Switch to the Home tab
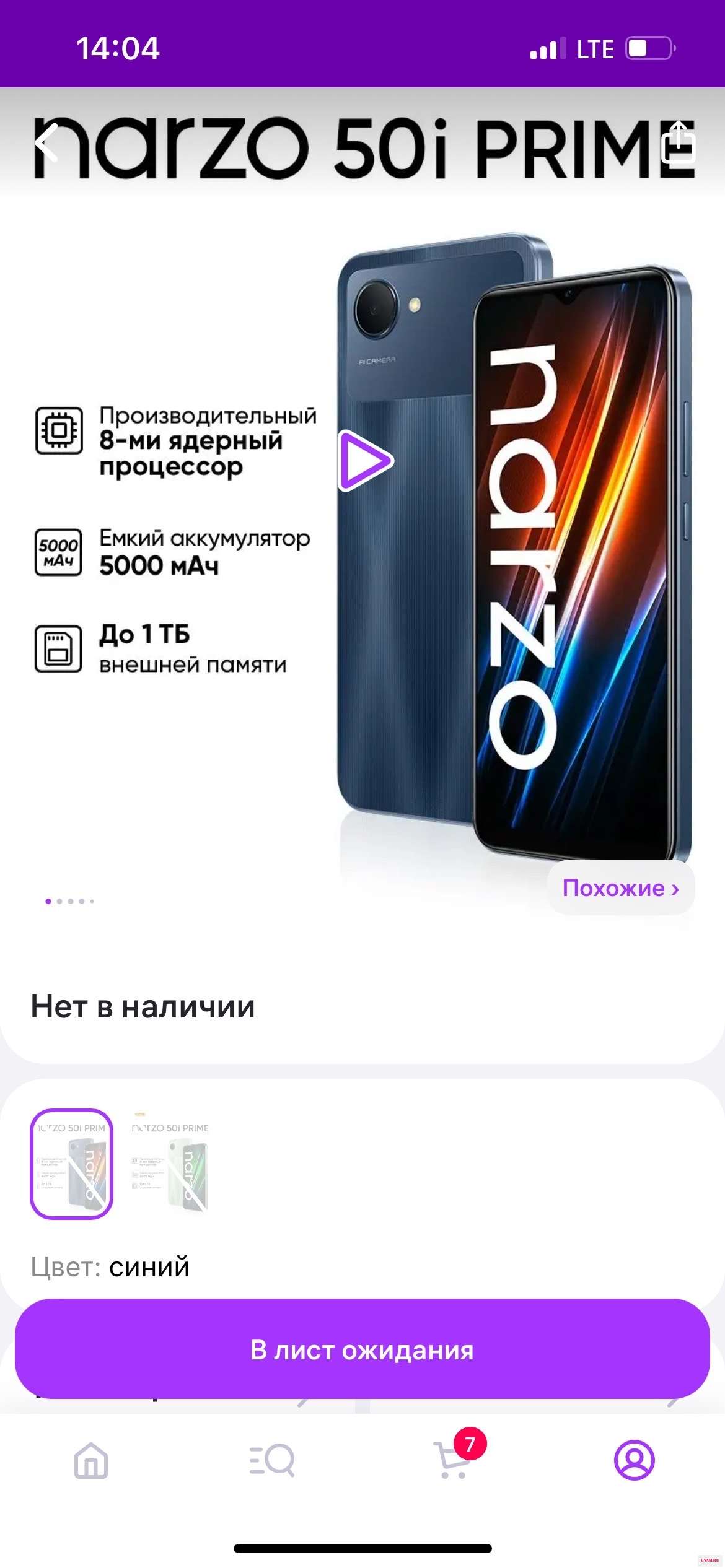Viewport: 725px width, 1568px height. click(91, 1460)
